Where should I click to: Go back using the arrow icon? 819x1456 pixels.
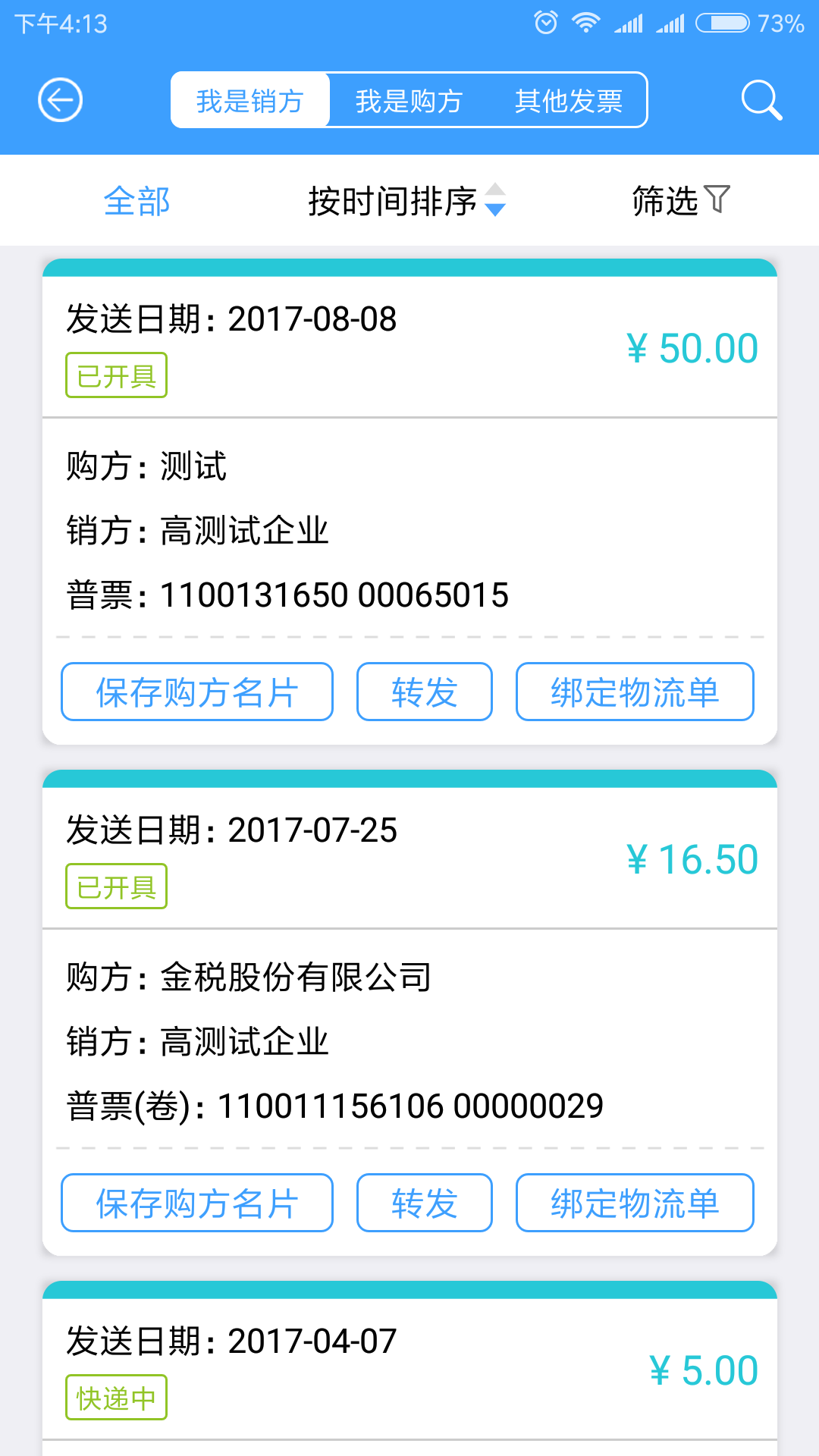click(x=60, y=99)
